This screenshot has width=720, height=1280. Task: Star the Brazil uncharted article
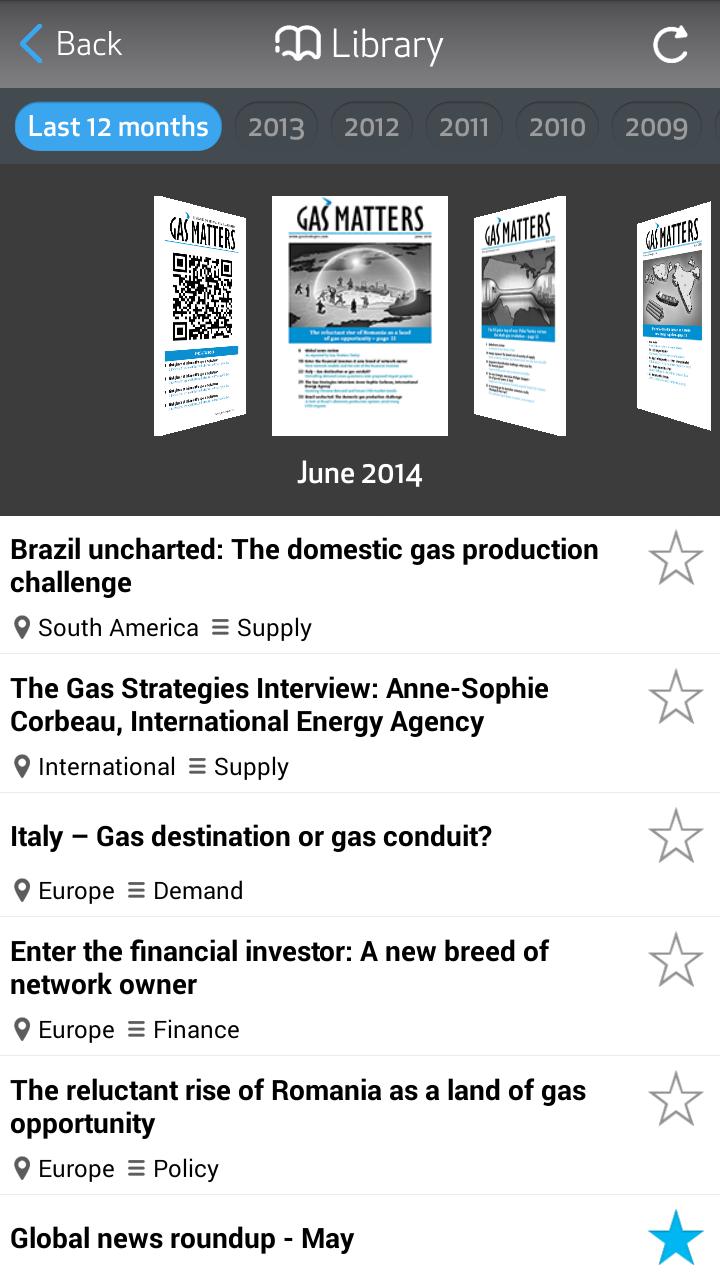pos(676,558)
